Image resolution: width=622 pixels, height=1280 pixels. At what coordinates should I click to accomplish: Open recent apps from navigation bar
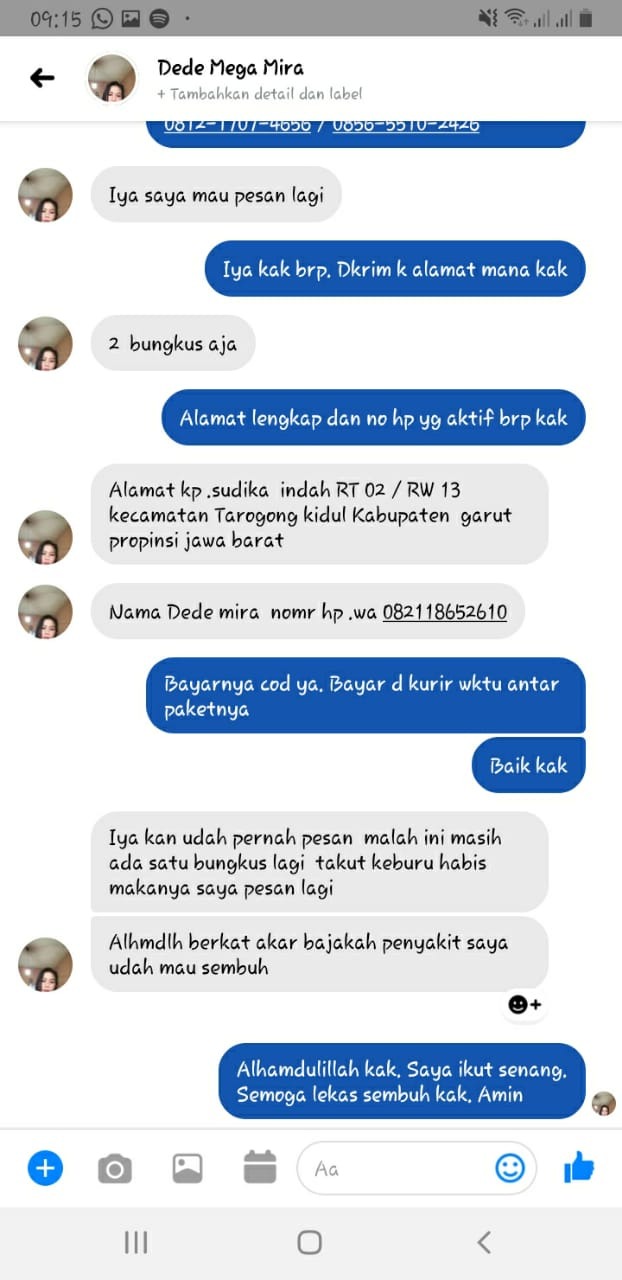136,1242
